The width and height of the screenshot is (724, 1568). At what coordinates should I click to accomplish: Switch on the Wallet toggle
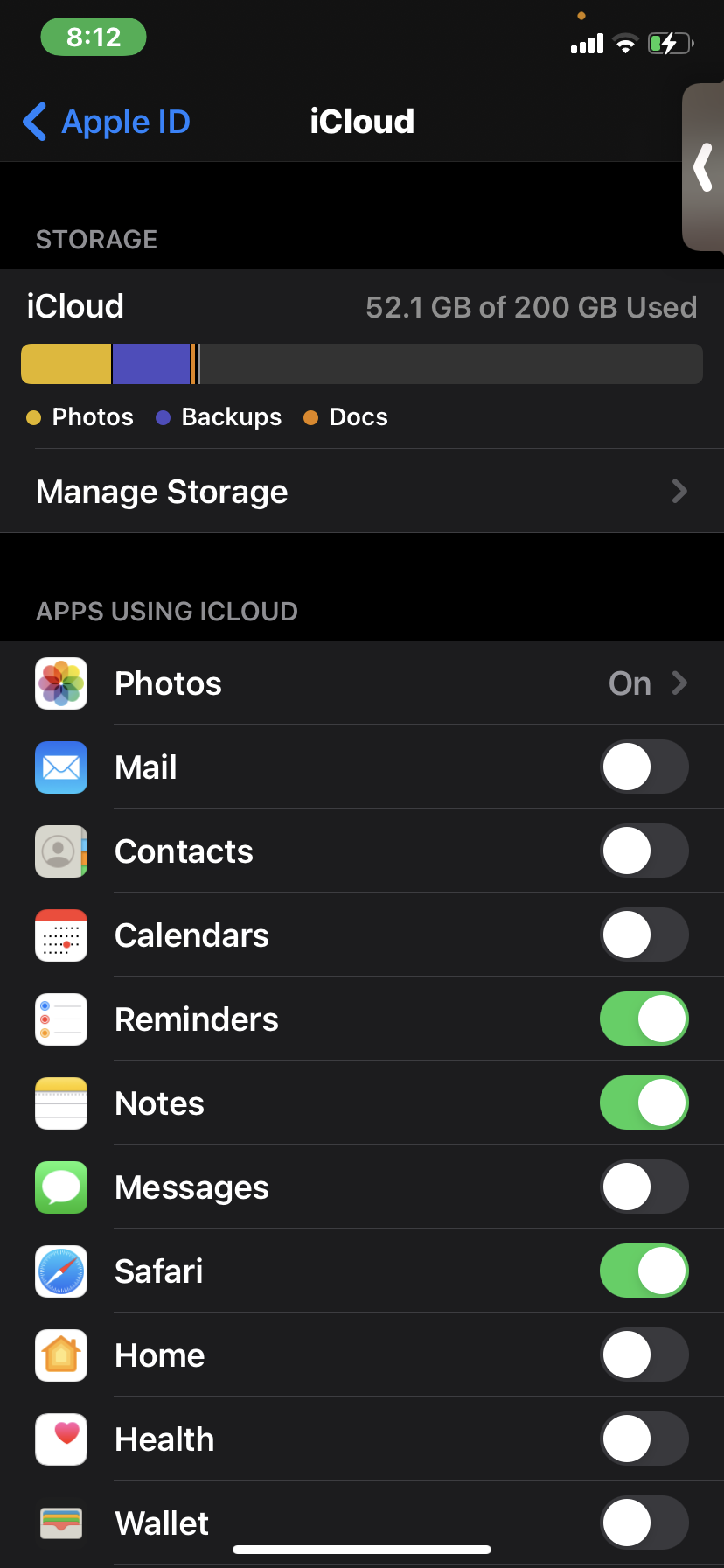click(x=644, y=1523)
